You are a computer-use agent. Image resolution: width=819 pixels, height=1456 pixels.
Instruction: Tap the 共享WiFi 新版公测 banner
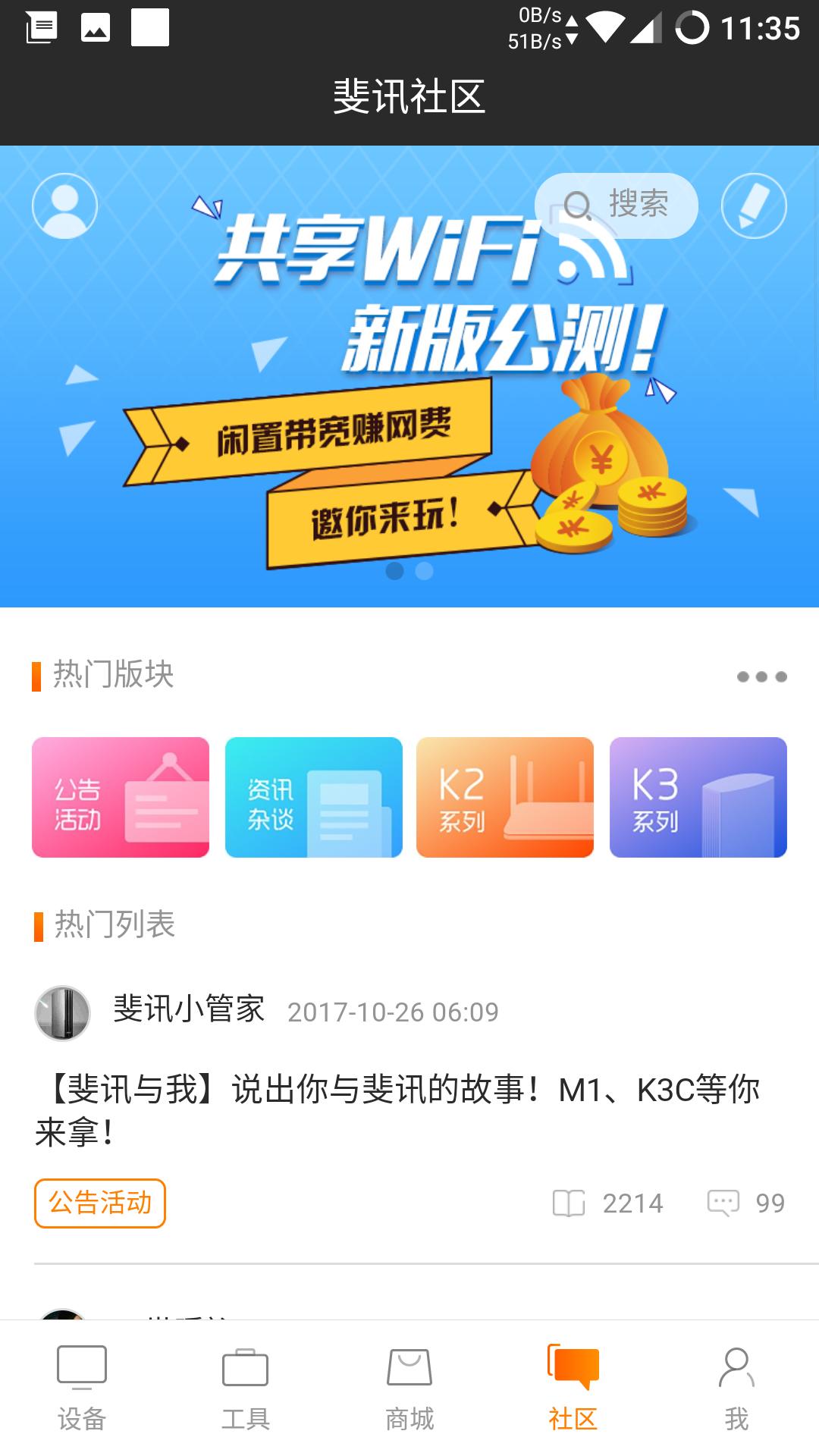click(409, 364)
